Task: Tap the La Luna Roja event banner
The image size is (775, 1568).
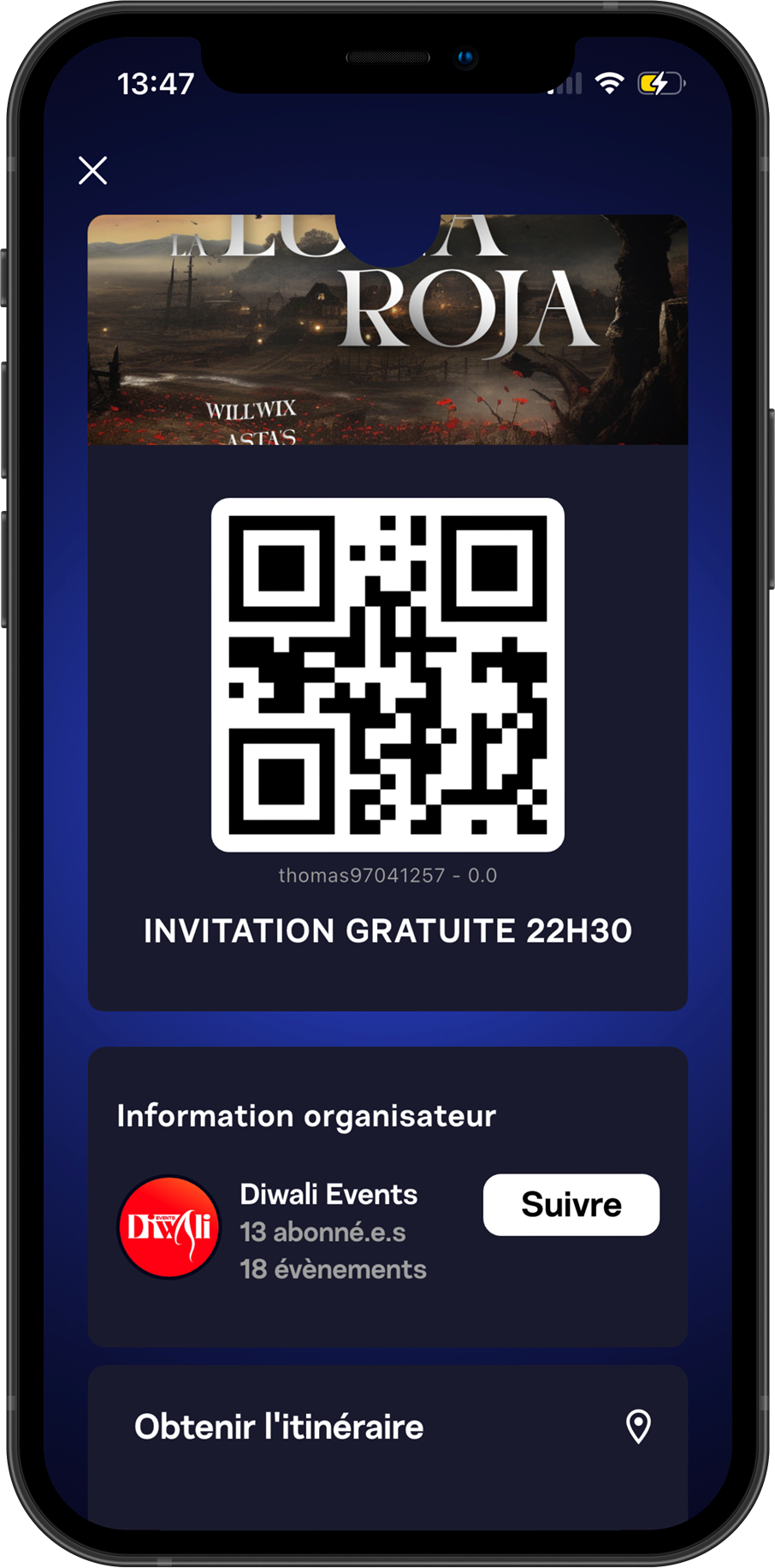Action: (x=387, y=330)
